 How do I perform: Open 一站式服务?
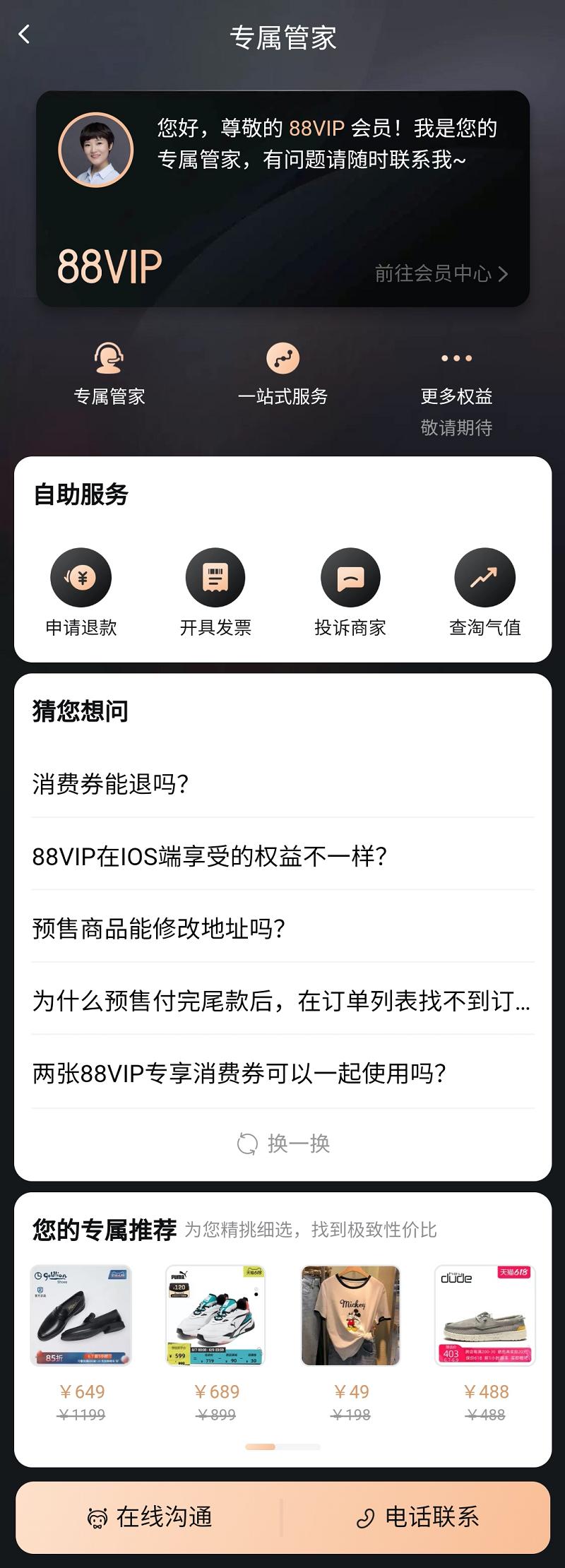[x=282, y=374]
